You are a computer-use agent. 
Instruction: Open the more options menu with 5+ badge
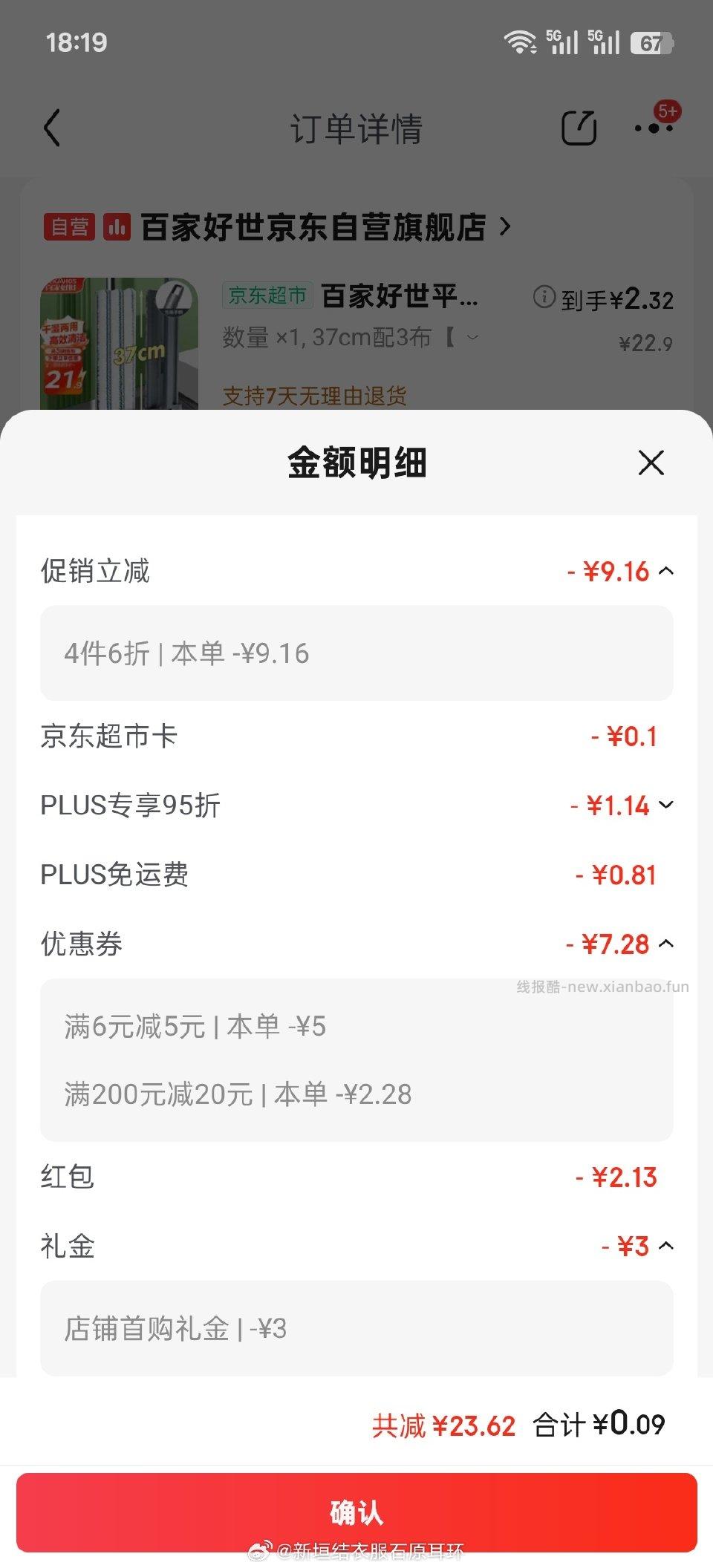(652, 129)
